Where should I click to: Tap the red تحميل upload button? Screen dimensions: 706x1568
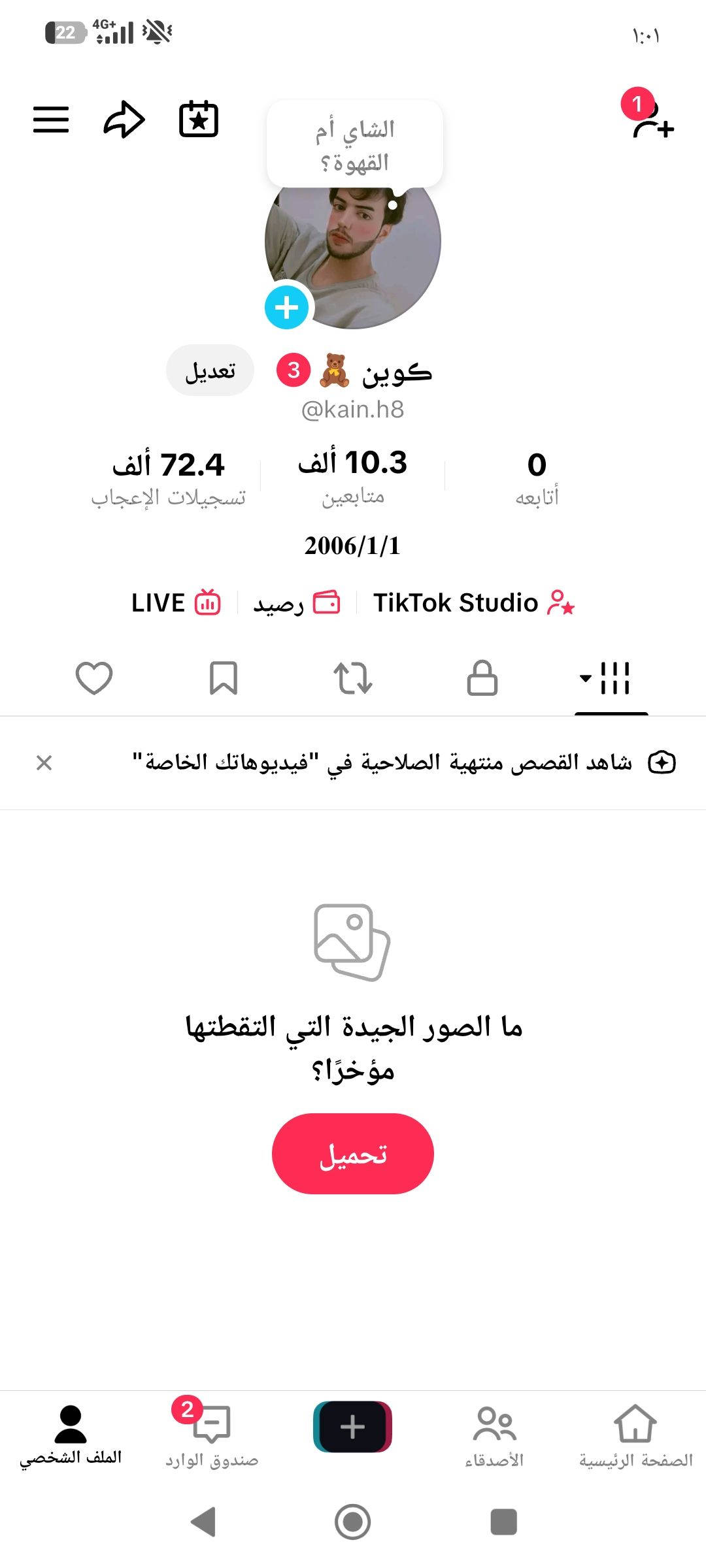pyautogui.click(x=353, y=1154)
